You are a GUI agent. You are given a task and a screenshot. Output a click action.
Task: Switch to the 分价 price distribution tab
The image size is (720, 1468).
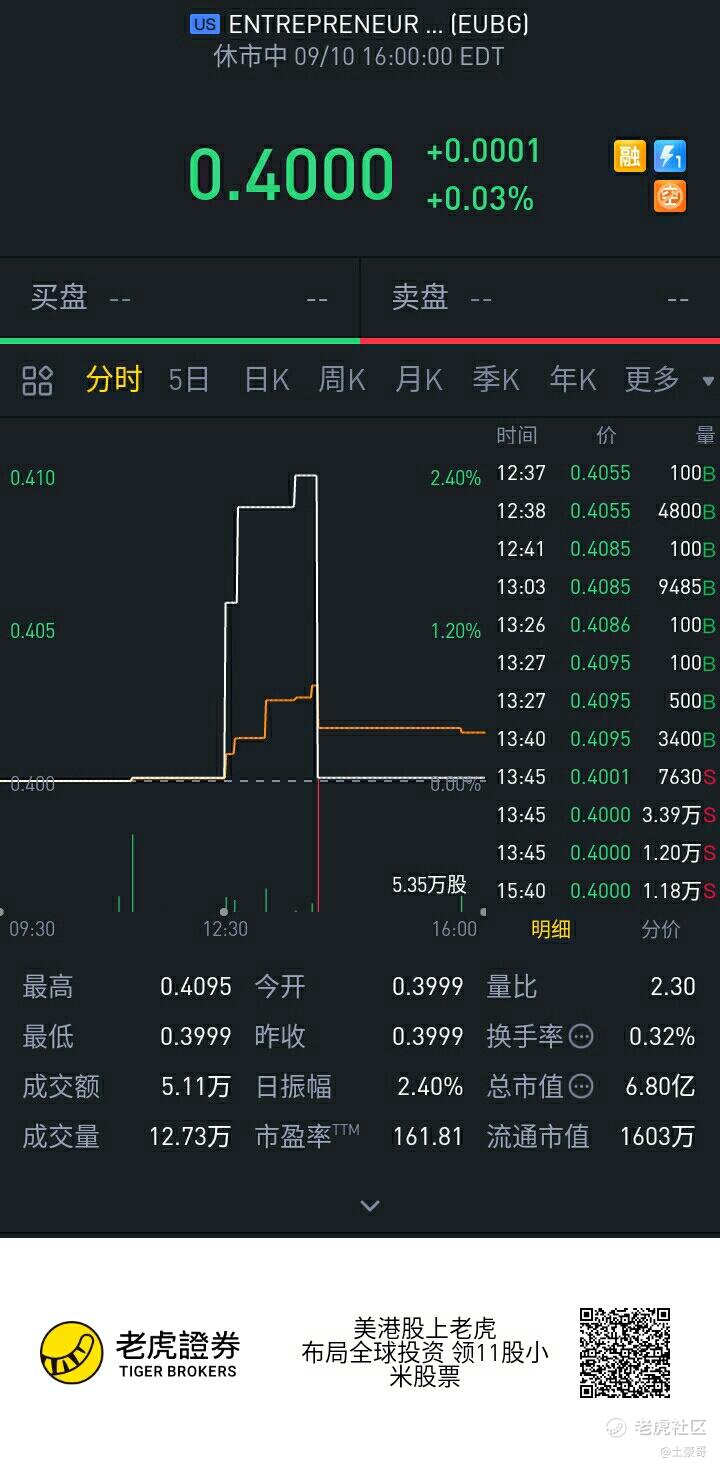click(660, 929)
